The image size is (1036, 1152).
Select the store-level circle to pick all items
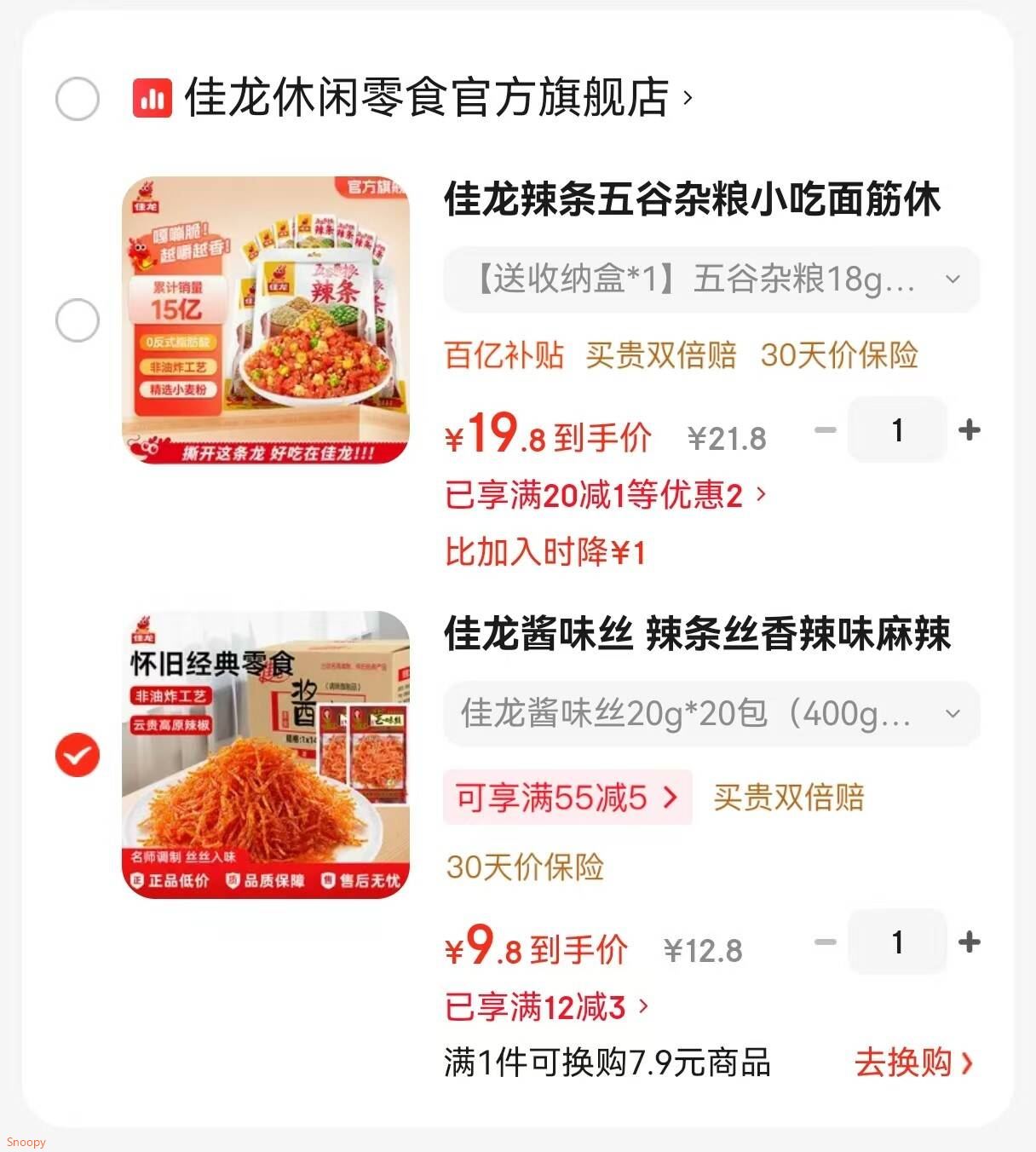pos(78,97)
